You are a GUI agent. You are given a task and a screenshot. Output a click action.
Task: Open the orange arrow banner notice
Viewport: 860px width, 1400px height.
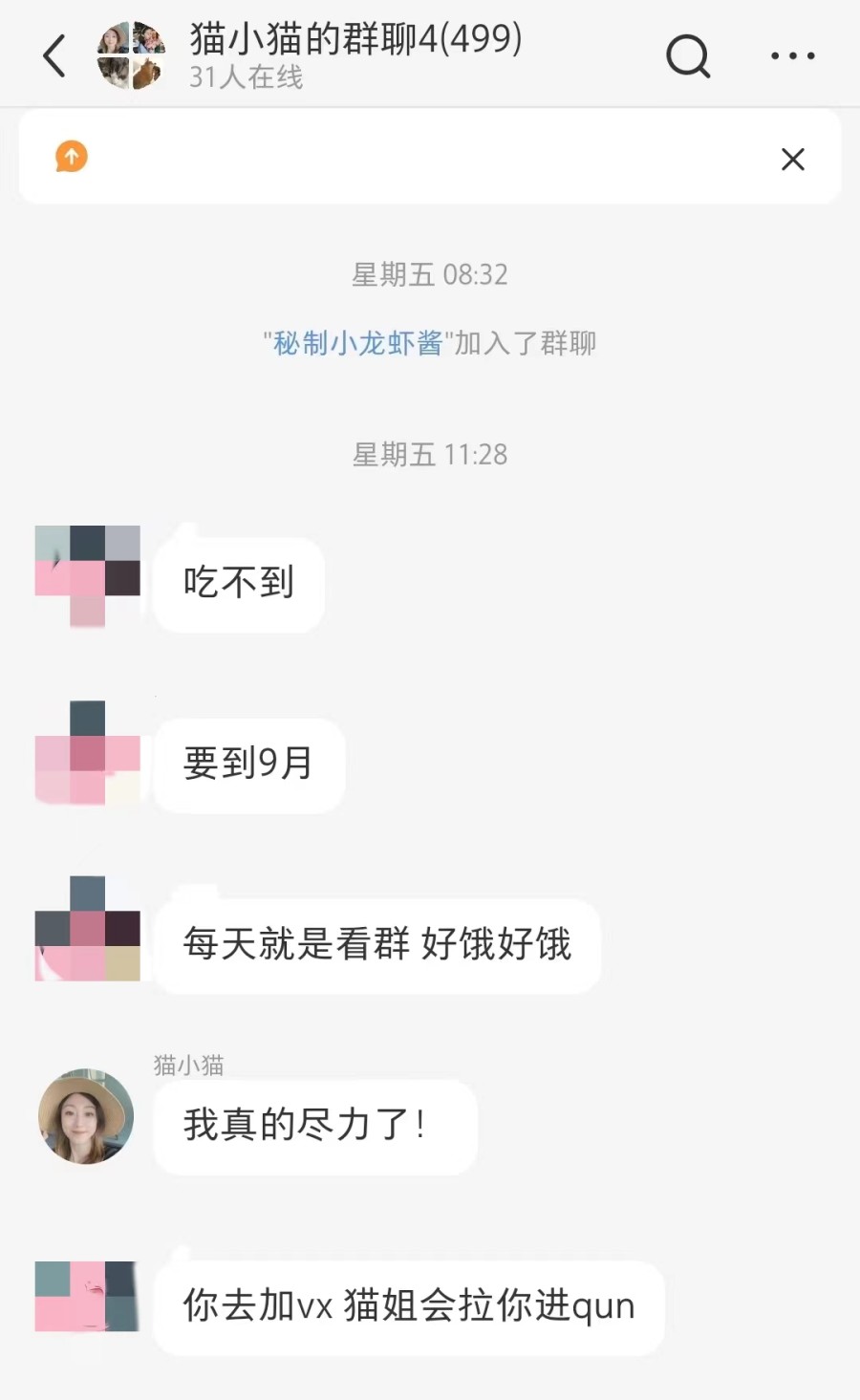click(72, 157)
